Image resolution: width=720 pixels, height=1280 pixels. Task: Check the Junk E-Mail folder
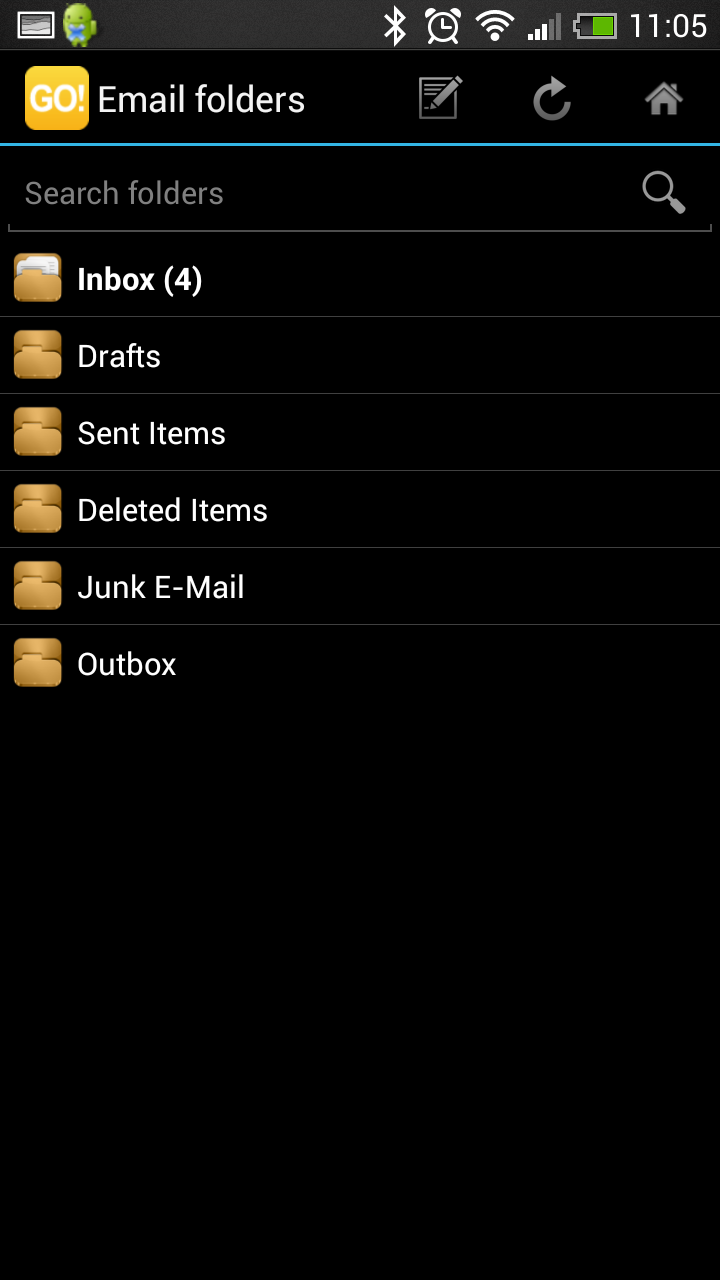tap(161, 587)
